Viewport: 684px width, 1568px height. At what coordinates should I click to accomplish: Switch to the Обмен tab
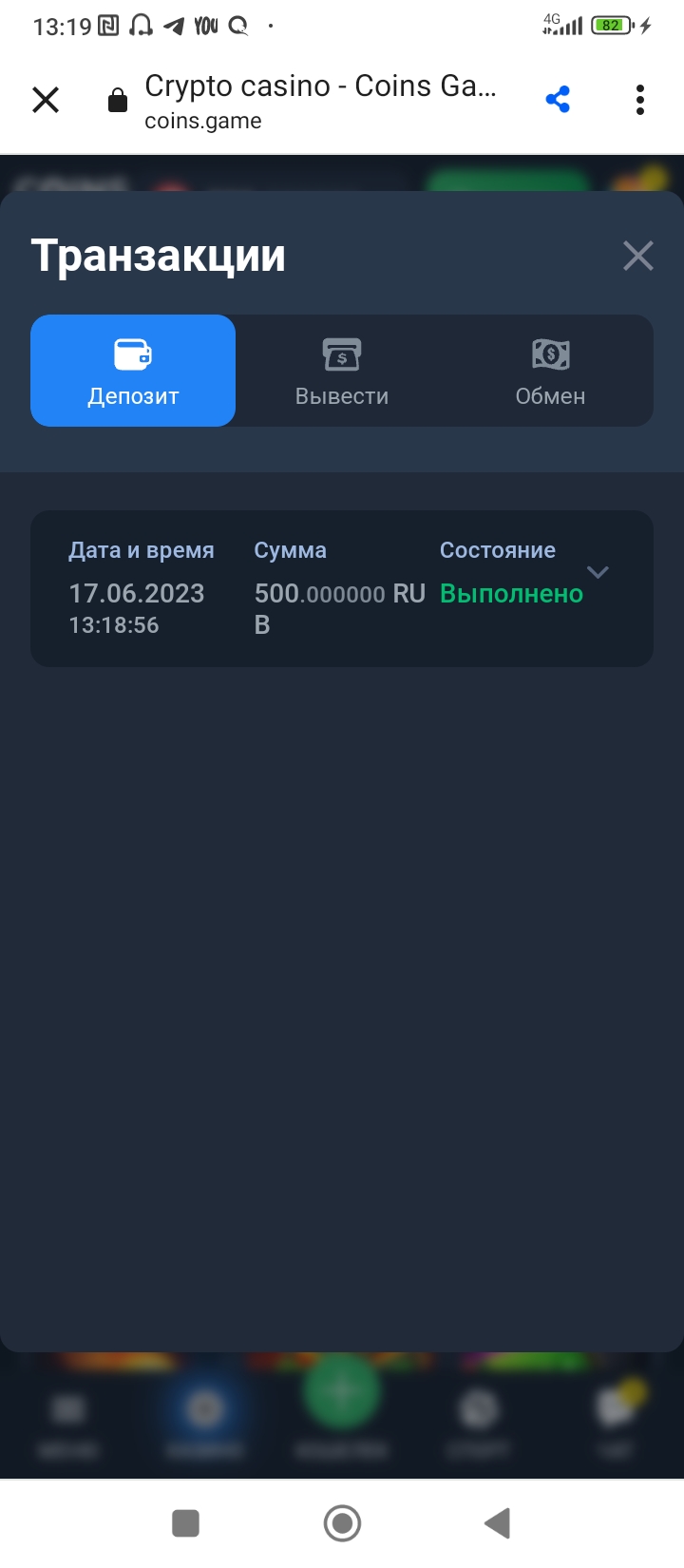(x=550, y=371)
